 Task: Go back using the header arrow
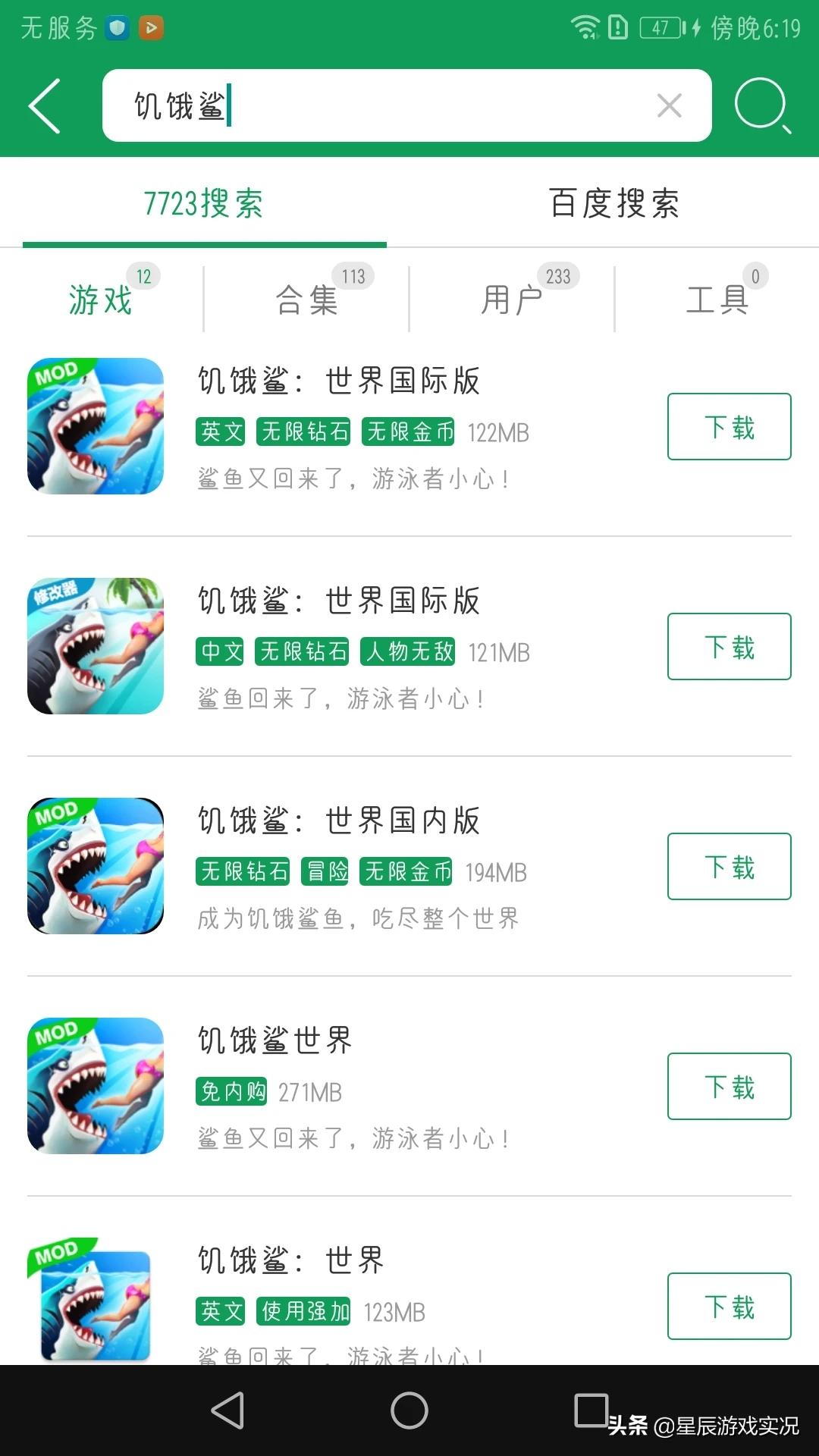click(x=45, y=106)
